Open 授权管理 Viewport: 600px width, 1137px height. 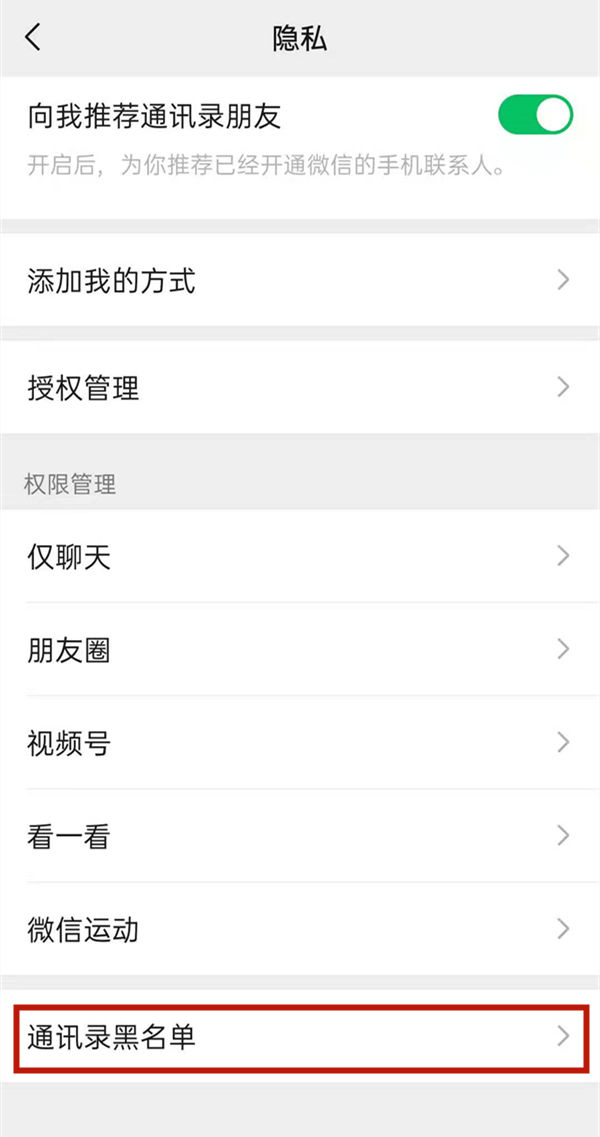[x=300, y=387]
